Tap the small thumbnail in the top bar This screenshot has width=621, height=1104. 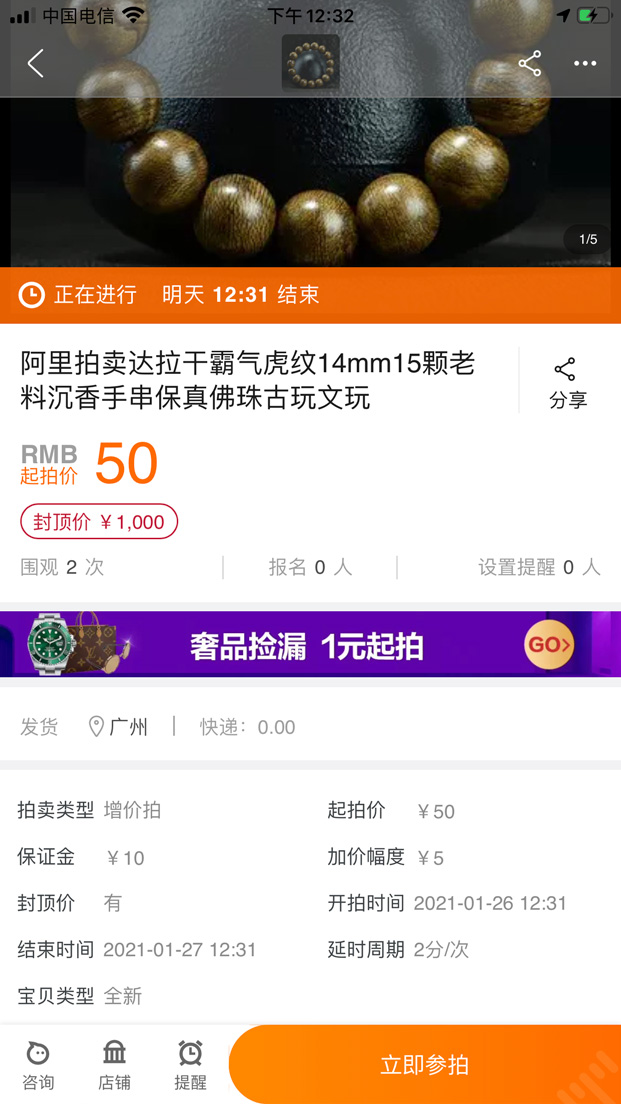(310, 63)
